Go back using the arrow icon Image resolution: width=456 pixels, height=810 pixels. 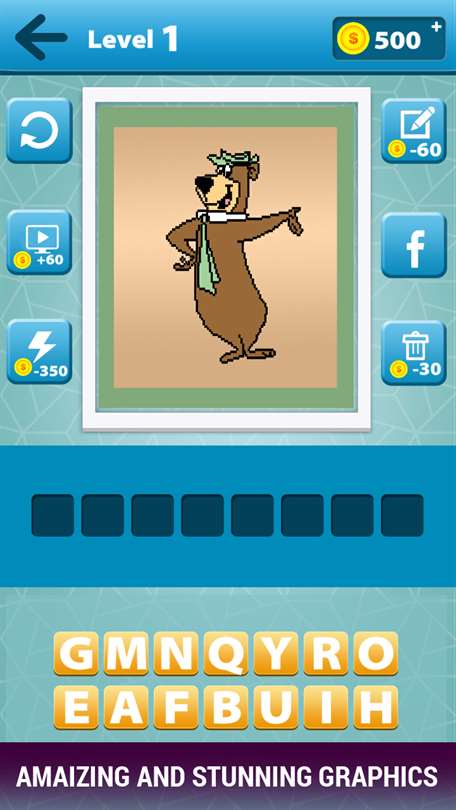tap(41, 37)
